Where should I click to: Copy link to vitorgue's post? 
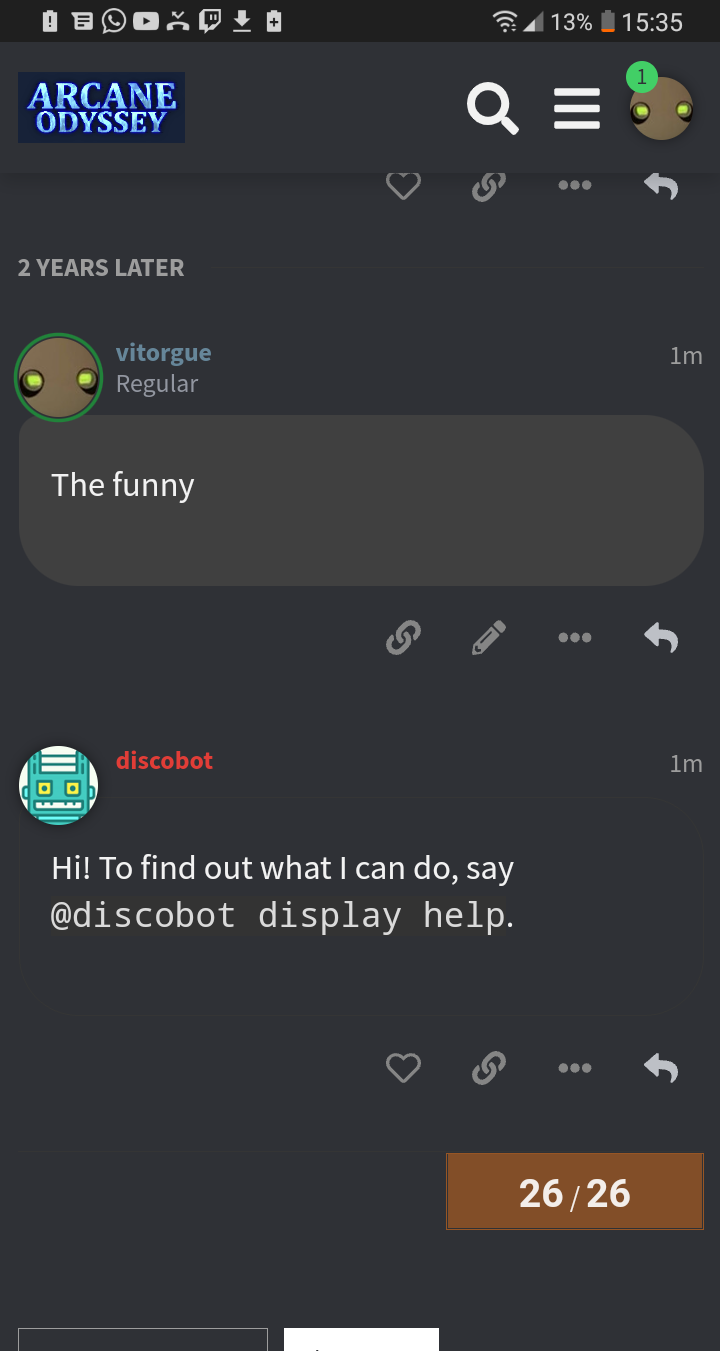tap(403, 637)
